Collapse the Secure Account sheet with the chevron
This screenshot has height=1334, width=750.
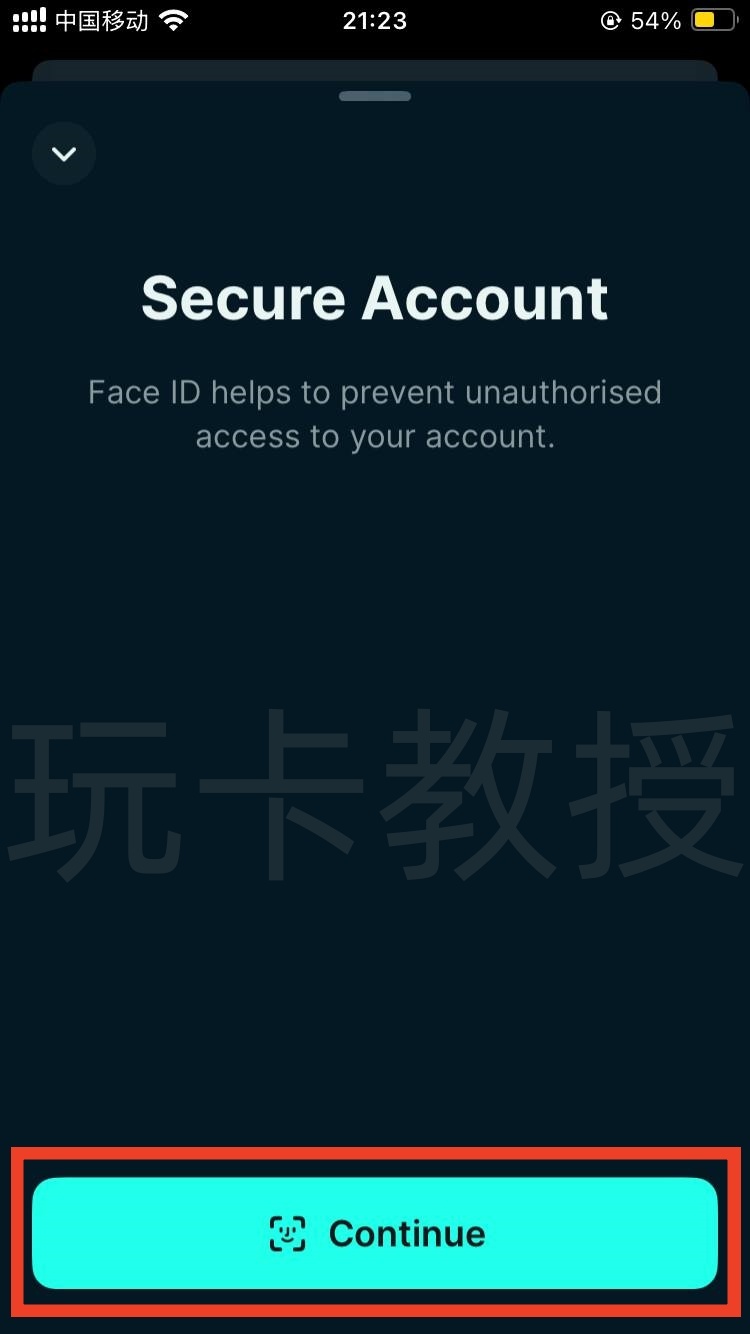coord(64,154)
